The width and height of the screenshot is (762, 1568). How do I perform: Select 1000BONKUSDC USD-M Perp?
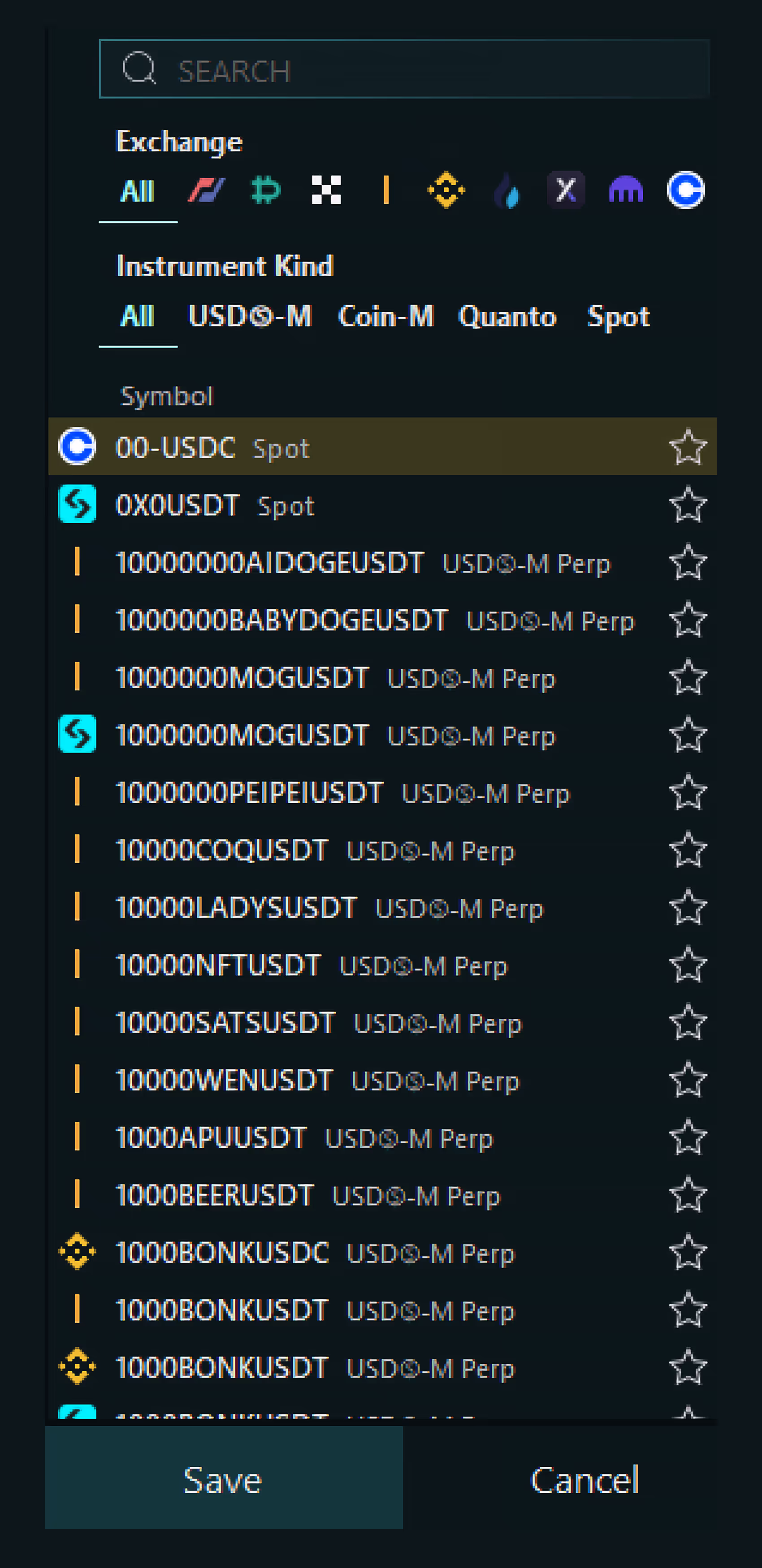[x=382, y=1252]
